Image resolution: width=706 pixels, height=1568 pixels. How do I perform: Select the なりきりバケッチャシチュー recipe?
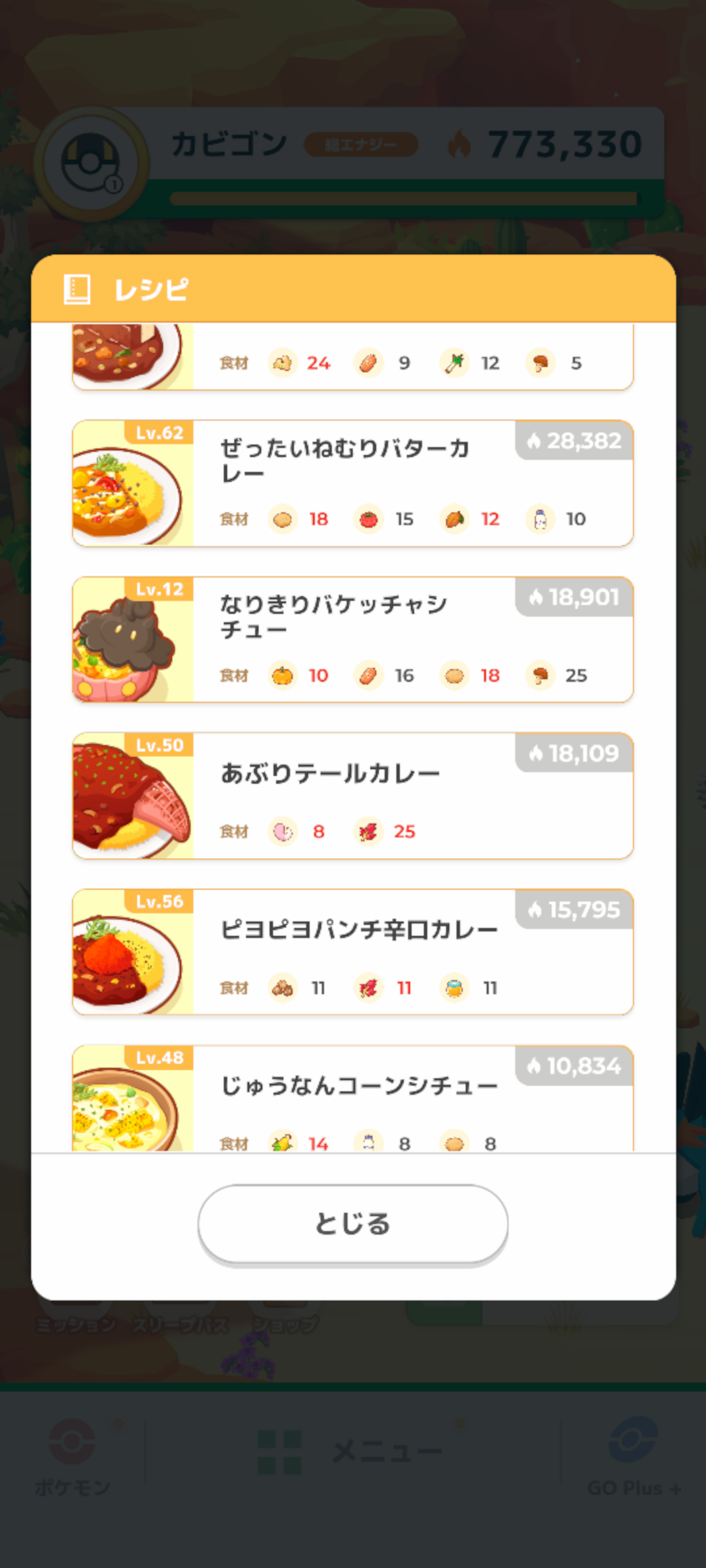(353, 640)
